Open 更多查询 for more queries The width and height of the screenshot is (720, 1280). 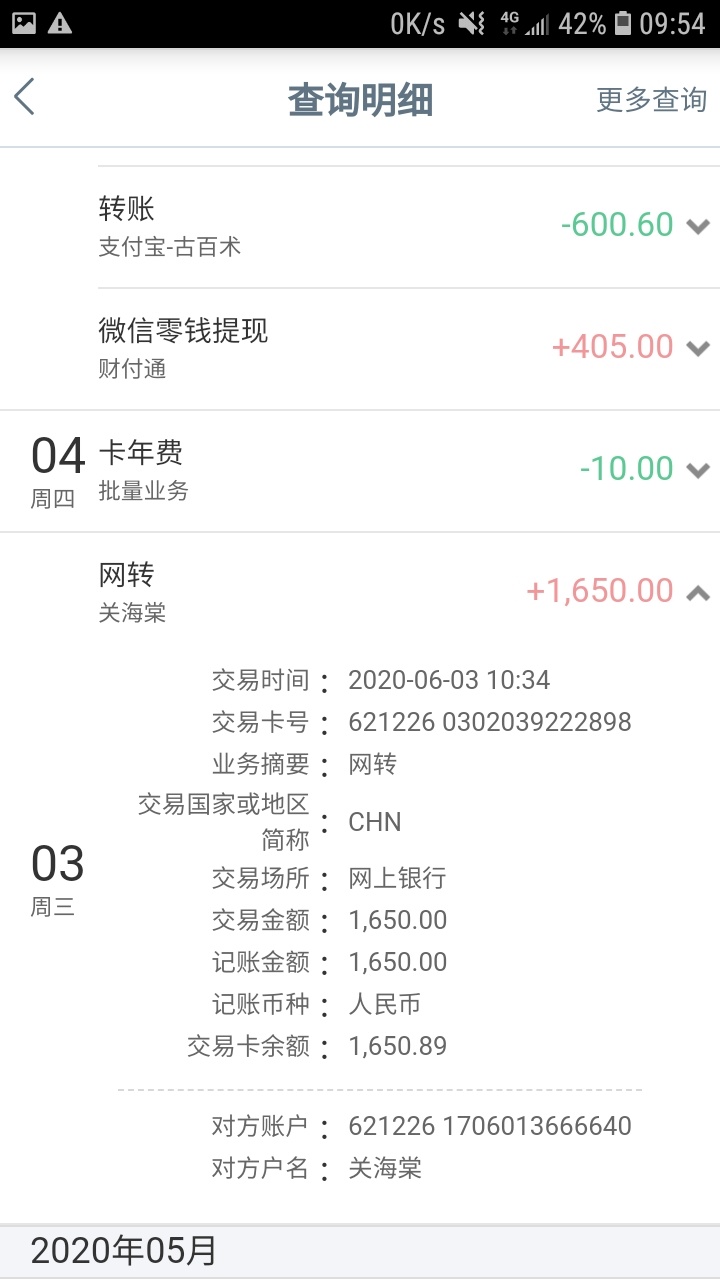(651, 100)
